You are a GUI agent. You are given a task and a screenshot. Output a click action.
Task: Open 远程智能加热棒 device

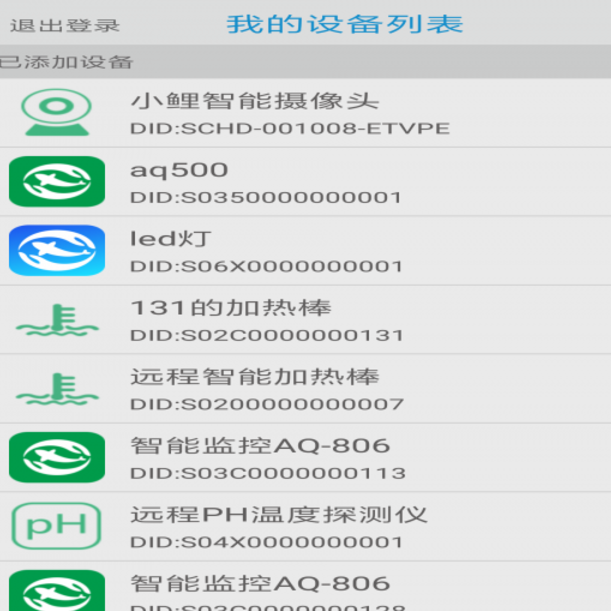pyautogui.click(x=305, y=389)
